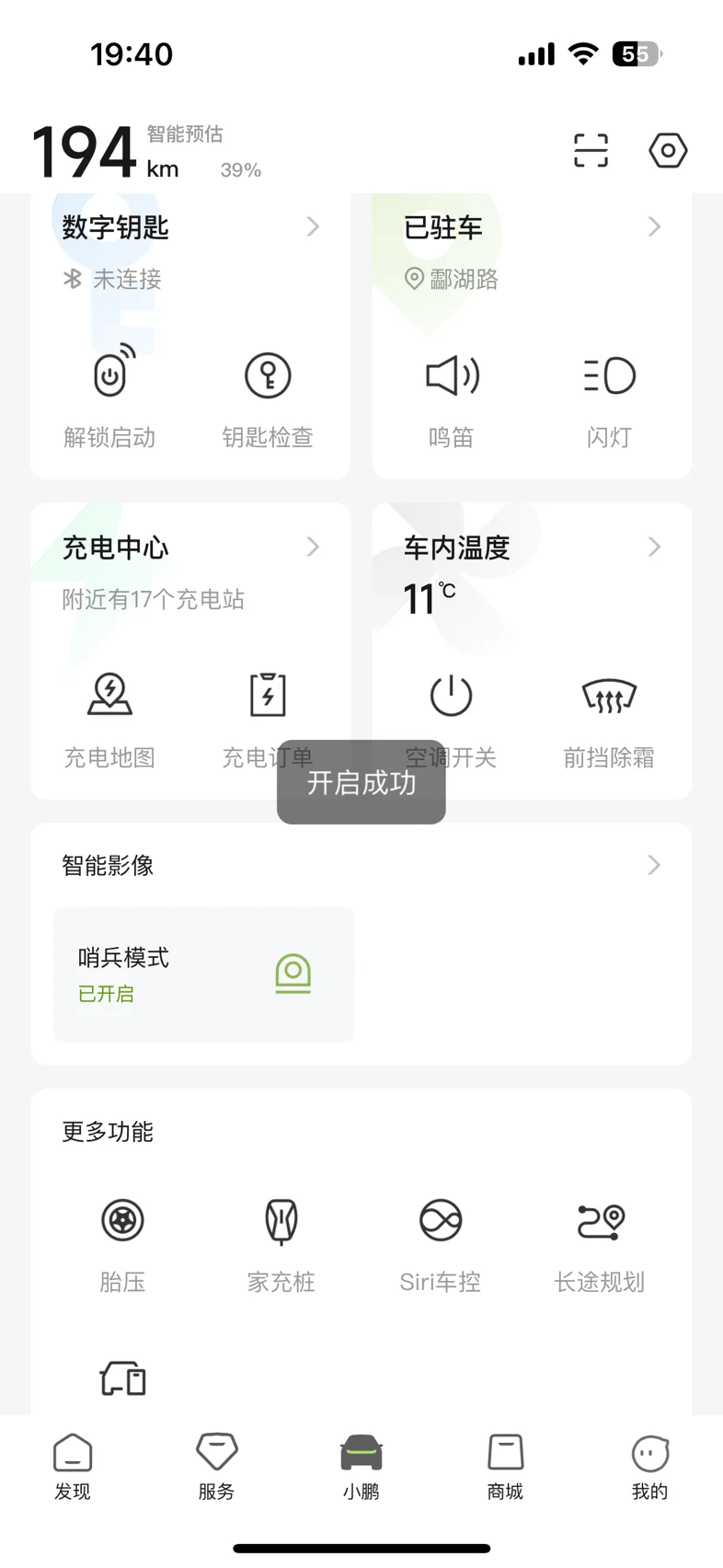Open 数字钥匙 digital key details

tap(190, 226)
